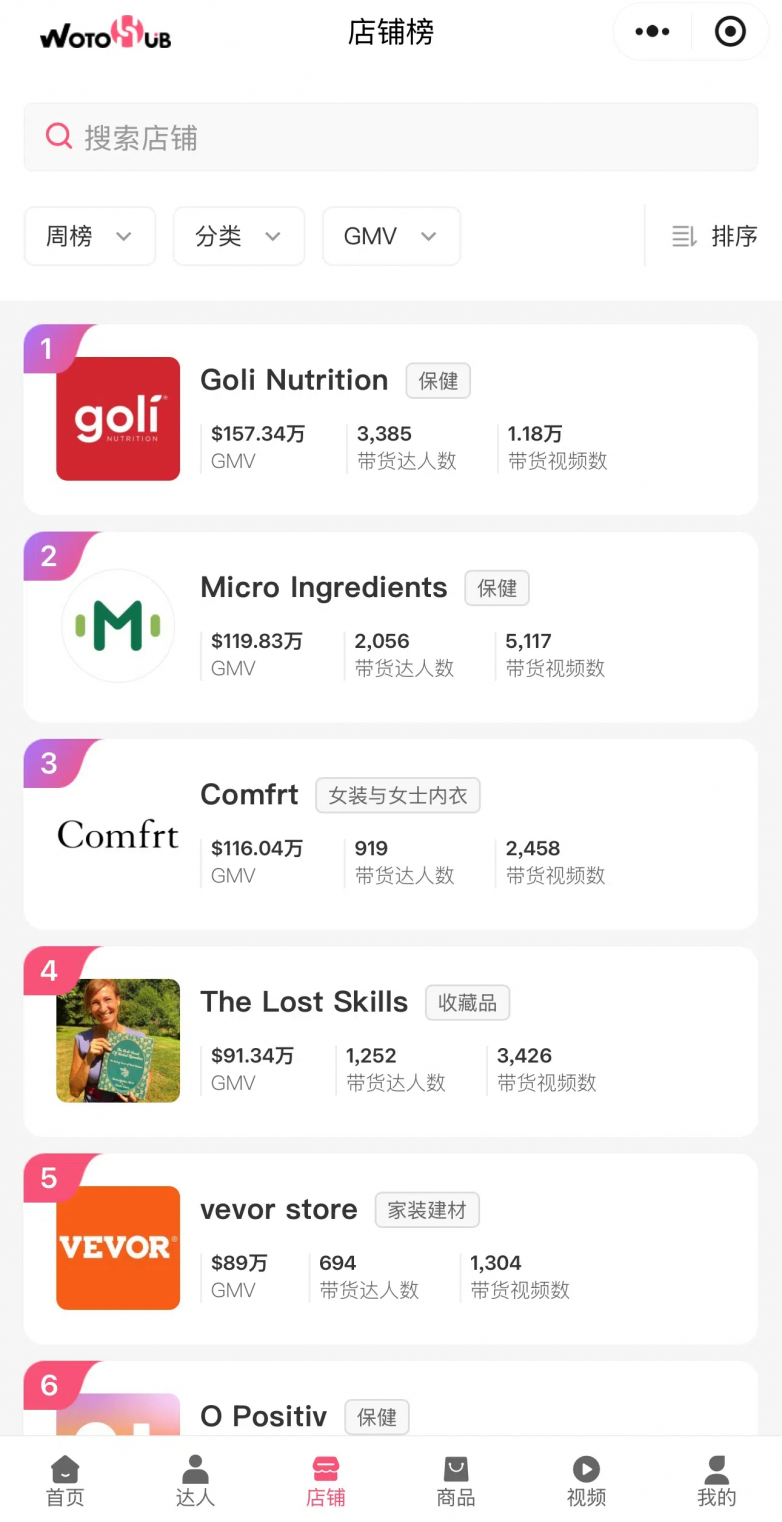Open the 首页 home icon
This screenshot has height=1522, width=782.
[x=64, y=1480]
